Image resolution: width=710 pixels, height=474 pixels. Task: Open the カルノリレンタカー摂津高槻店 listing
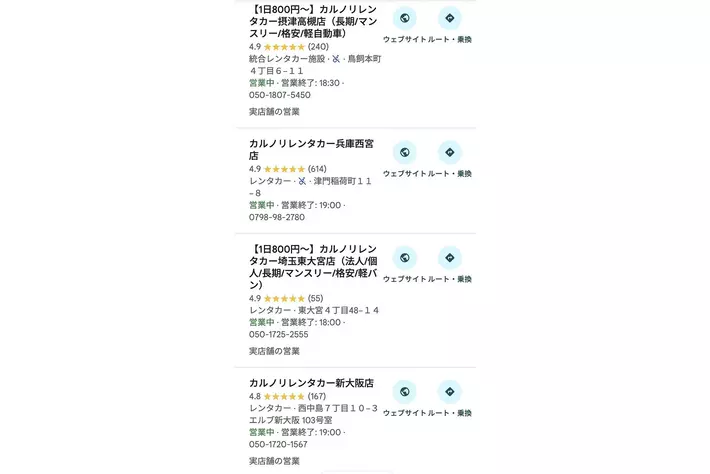[313, 21]
